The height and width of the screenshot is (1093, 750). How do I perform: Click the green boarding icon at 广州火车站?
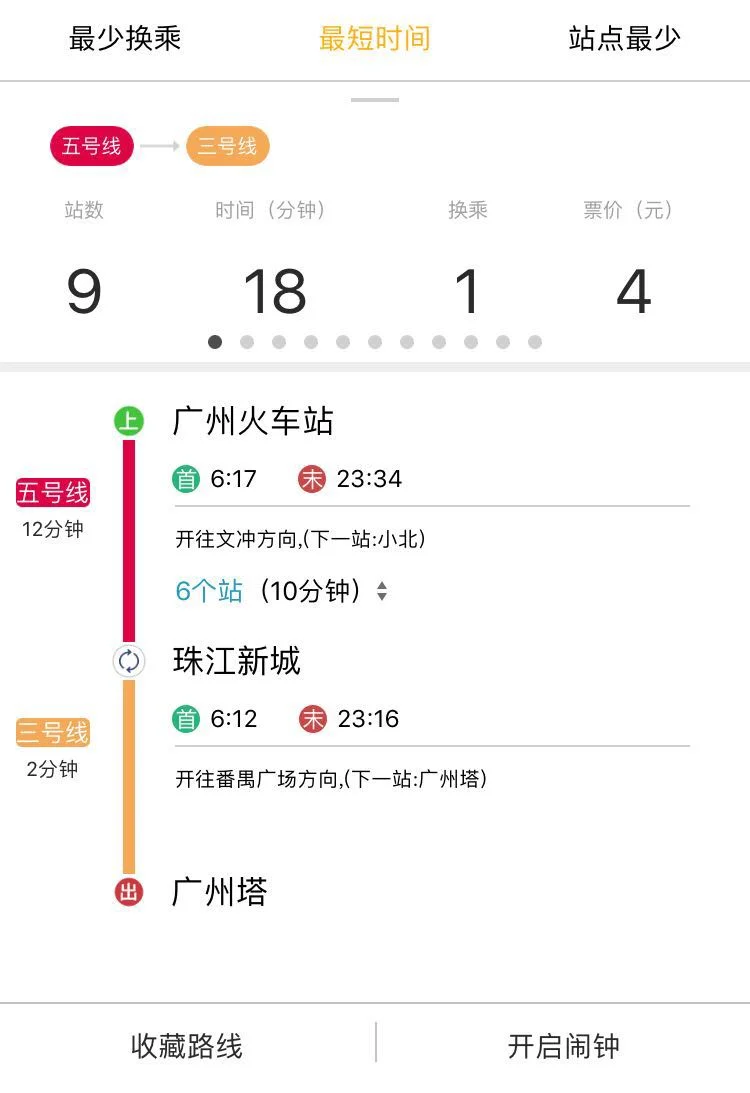(x=127, y=422)
